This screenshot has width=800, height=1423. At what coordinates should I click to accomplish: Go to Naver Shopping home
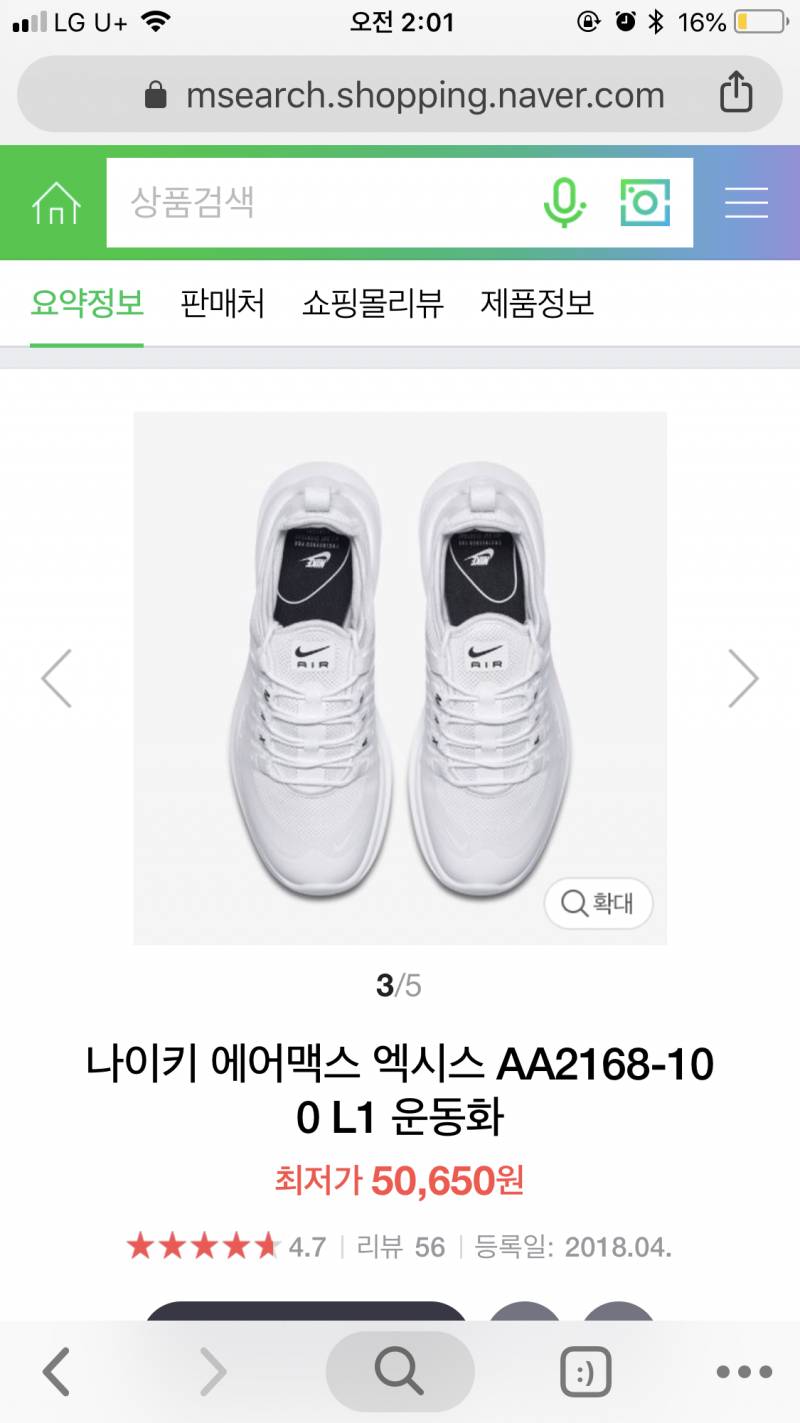coord(56,203)
